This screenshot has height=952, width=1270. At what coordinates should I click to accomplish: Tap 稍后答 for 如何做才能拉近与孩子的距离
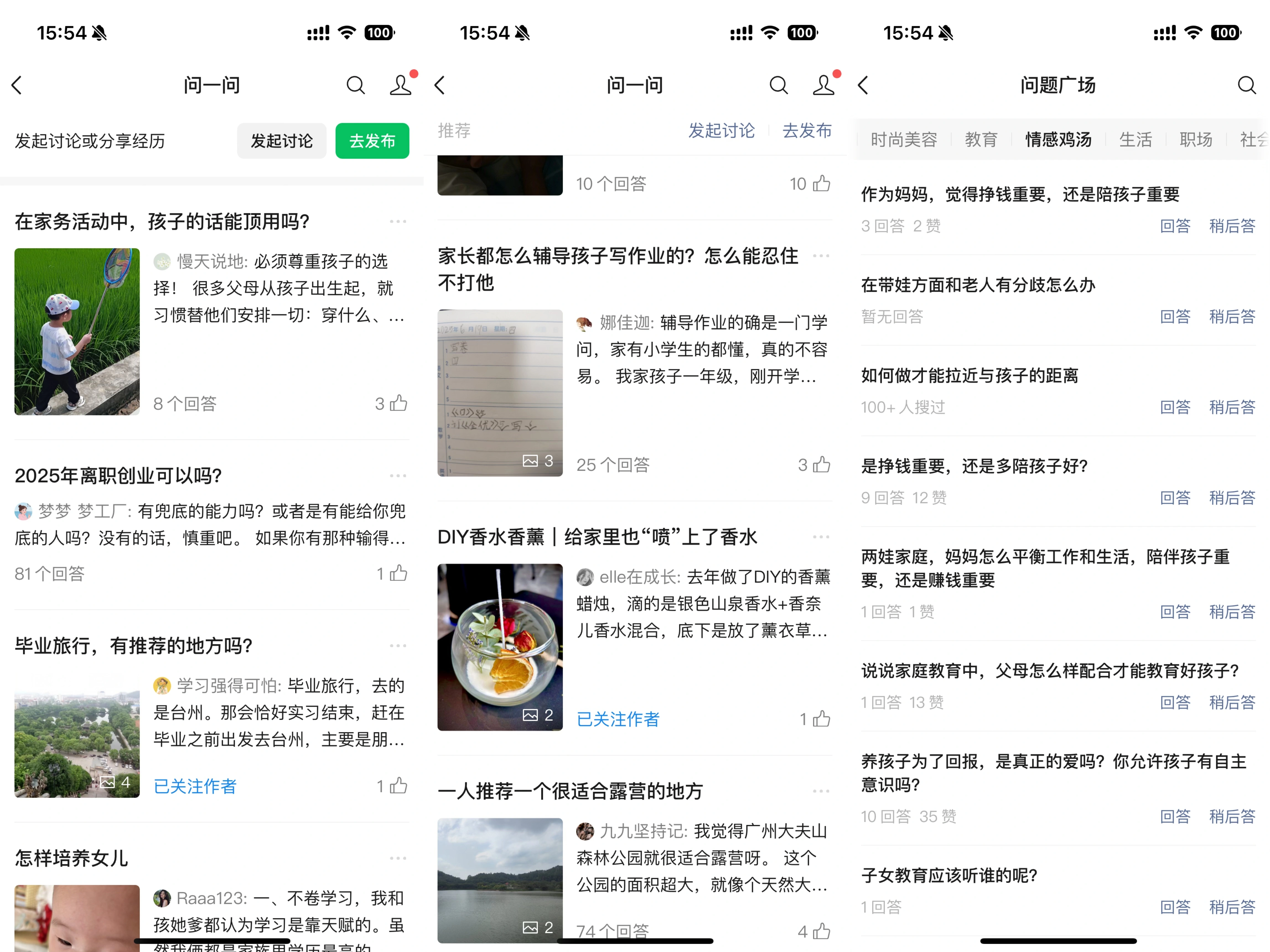pos(1232,407)
